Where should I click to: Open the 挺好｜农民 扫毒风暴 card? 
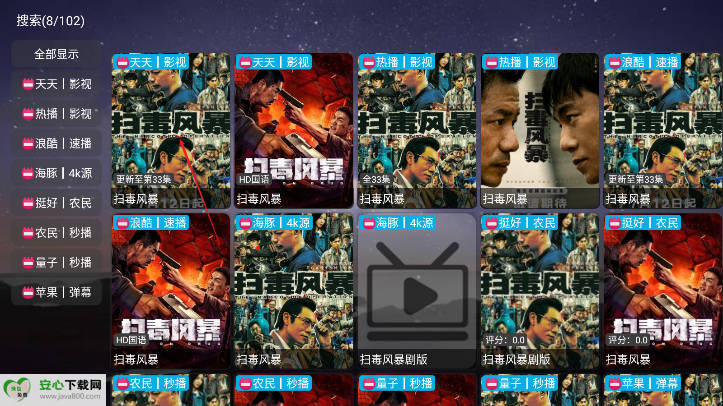[661, 290]
